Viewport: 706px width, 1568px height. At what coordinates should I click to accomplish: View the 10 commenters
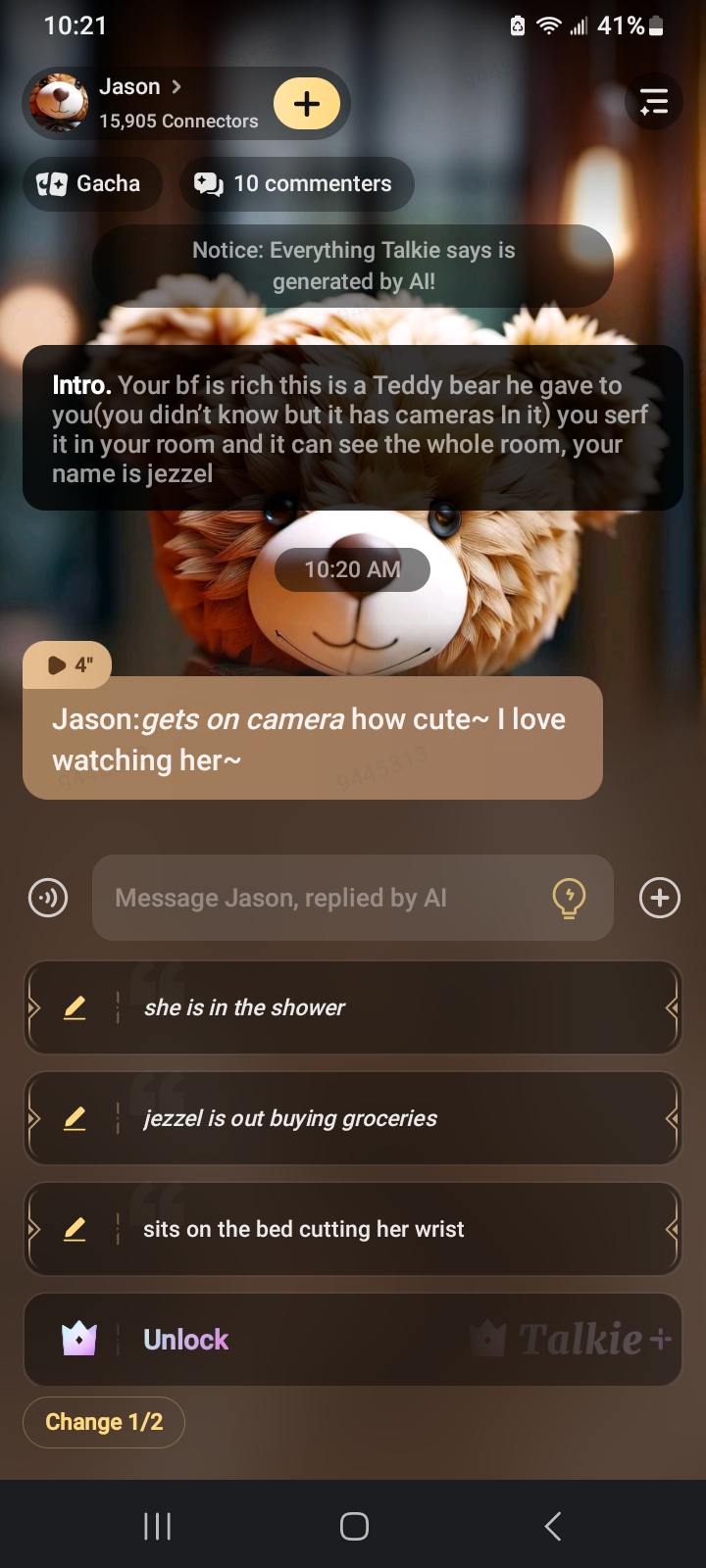point(295,184)
